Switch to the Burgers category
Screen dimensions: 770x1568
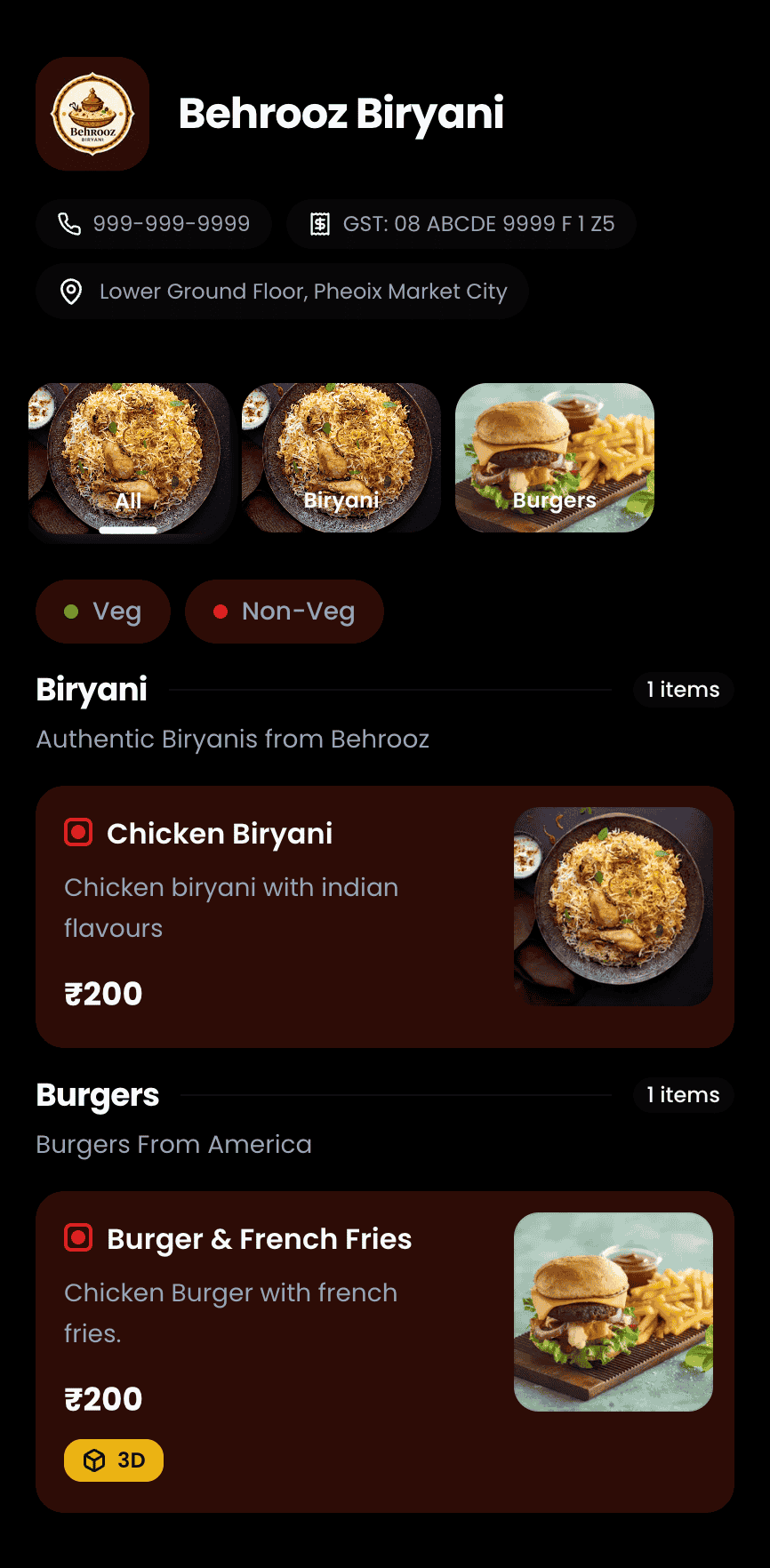[x=555, y=459]
